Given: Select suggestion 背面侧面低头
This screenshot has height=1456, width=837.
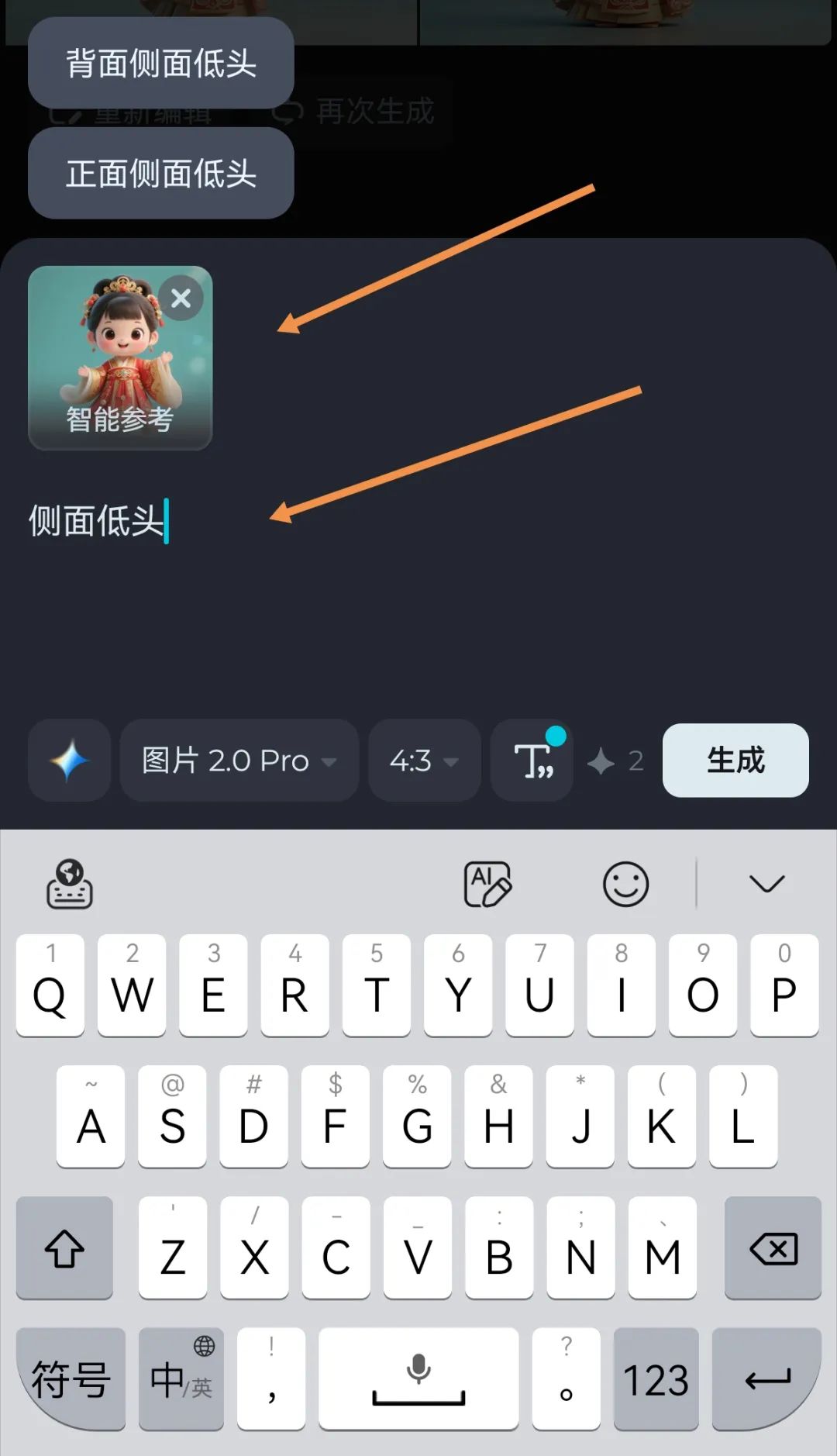Looking at the screenshot, I should tap(160, 63).
